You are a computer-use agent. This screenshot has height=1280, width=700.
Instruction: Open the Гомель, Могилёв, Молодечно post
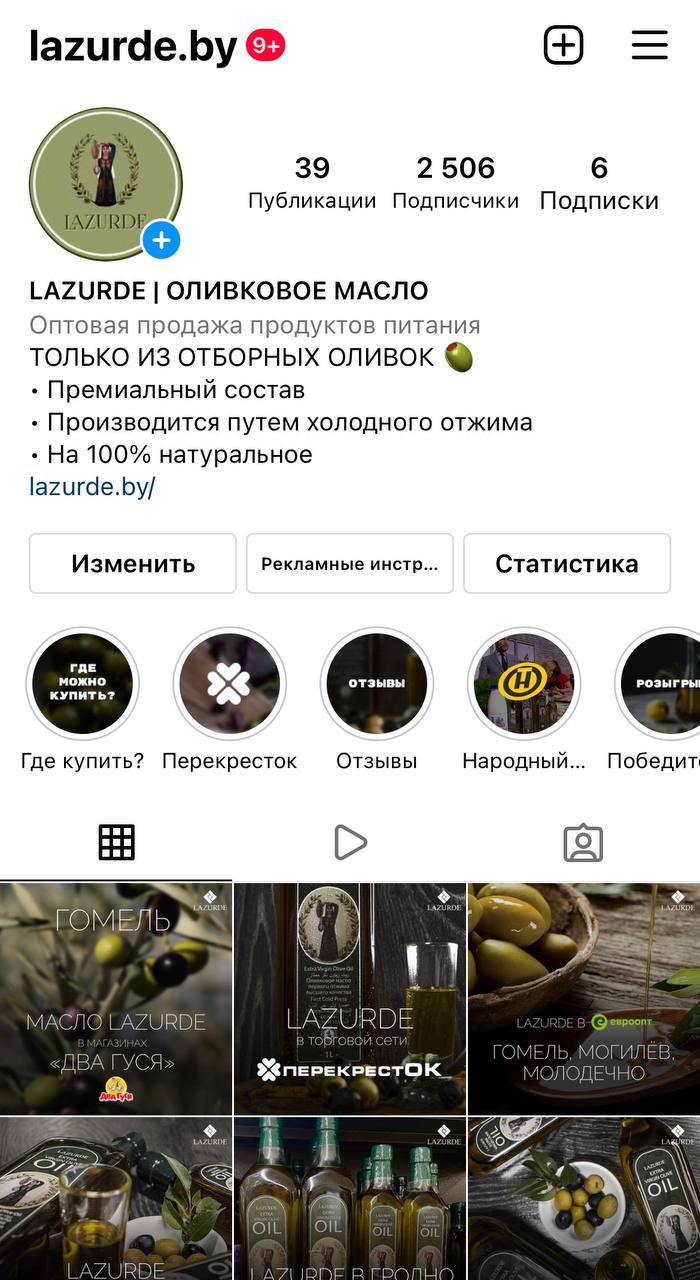coord(584,998)
